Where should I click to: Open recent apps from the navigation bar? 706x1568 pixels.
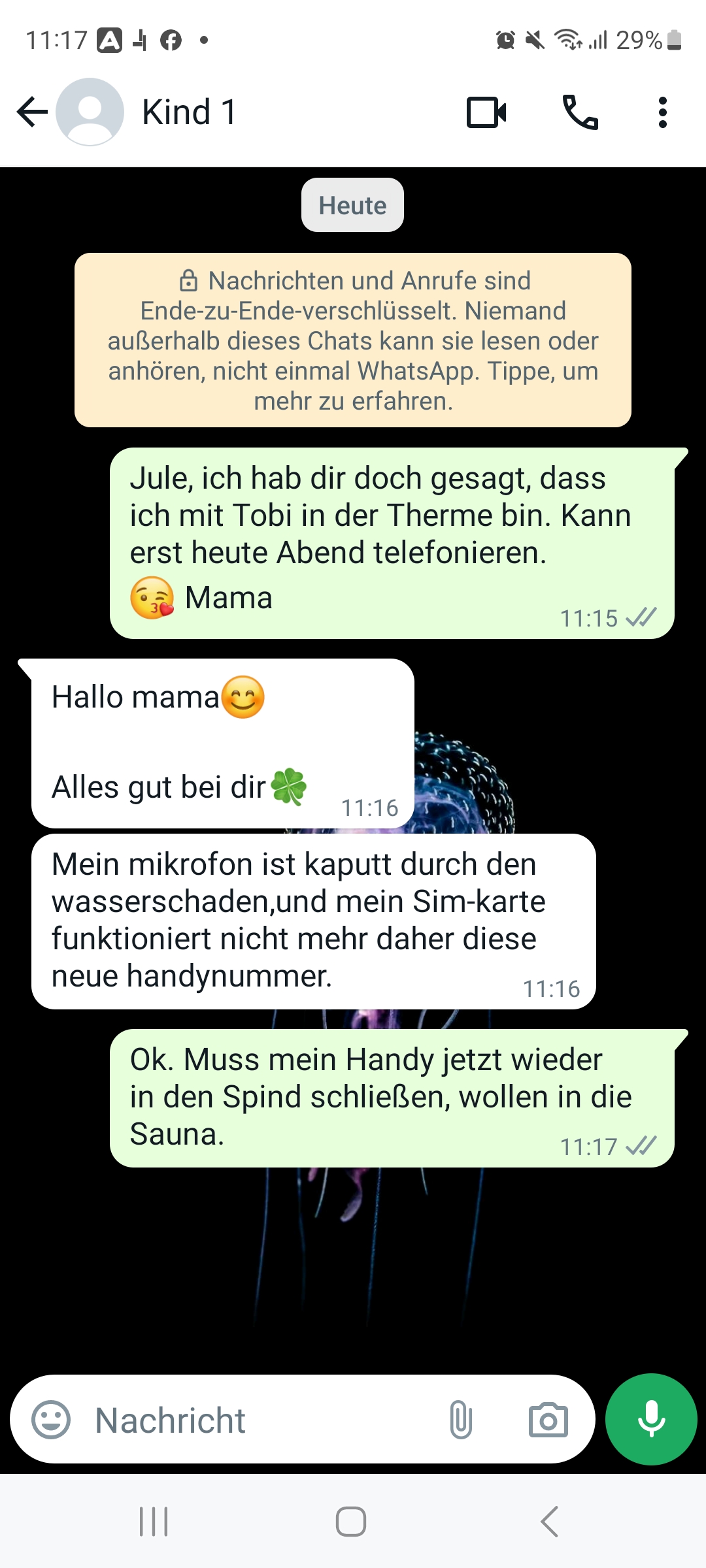tap(154, 1522)
